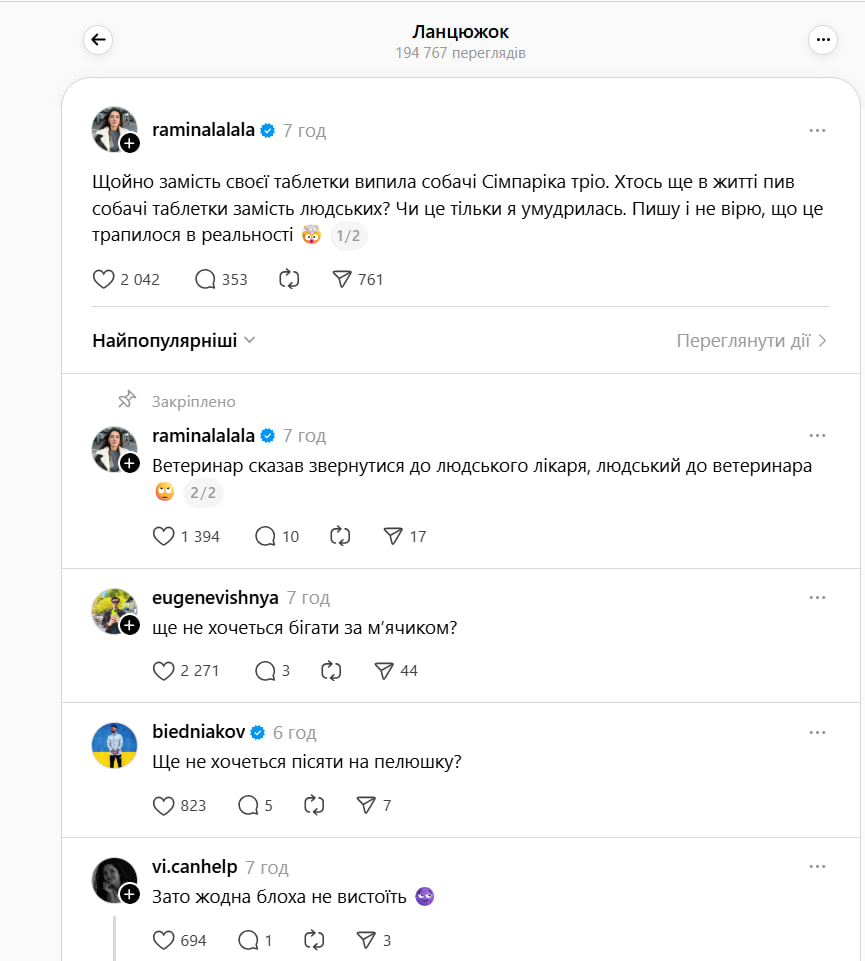Reply to the pinned Ветеринар comment

266,537
